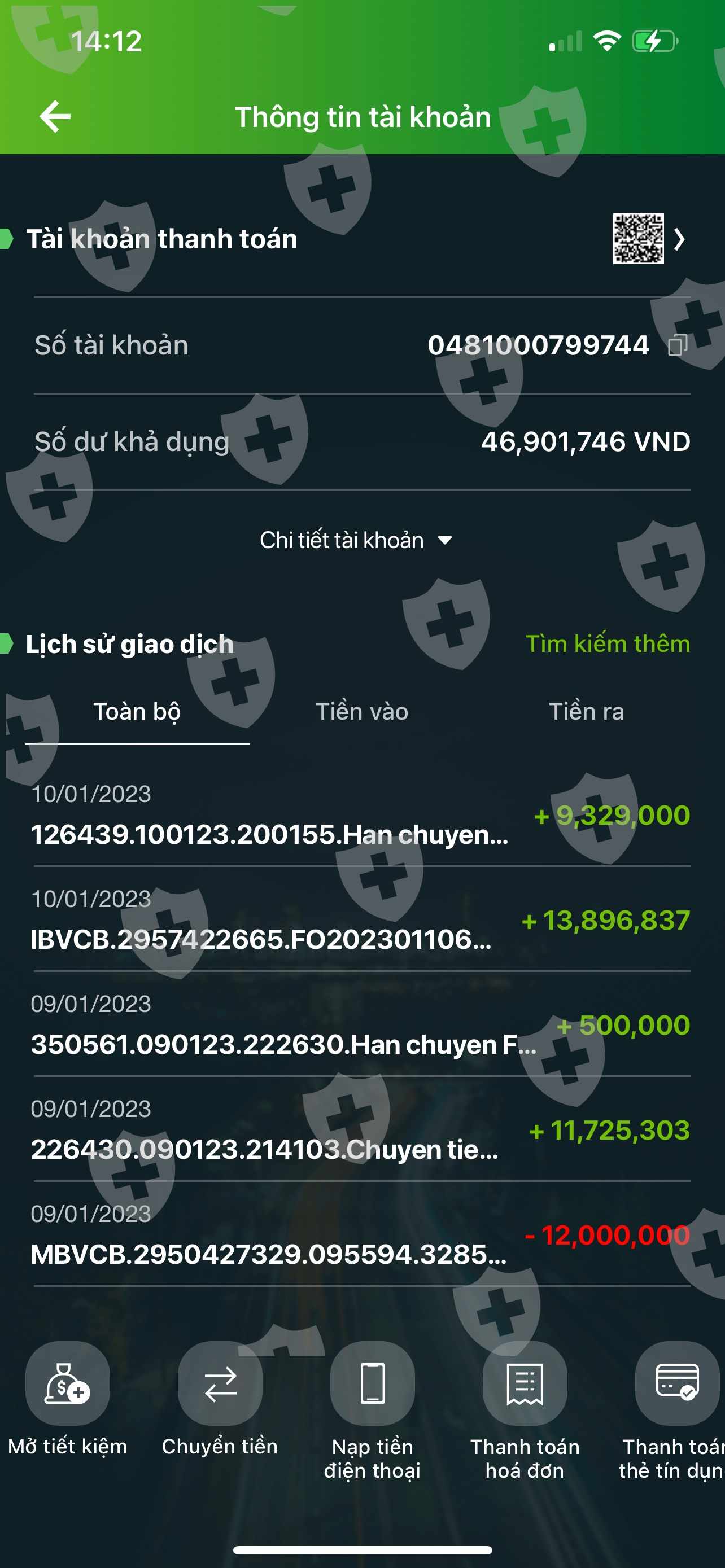View the +500,000 transaction details
Image resolution: width=725 pixels, height=1568 pixels.
click(x=361, y=1026)
